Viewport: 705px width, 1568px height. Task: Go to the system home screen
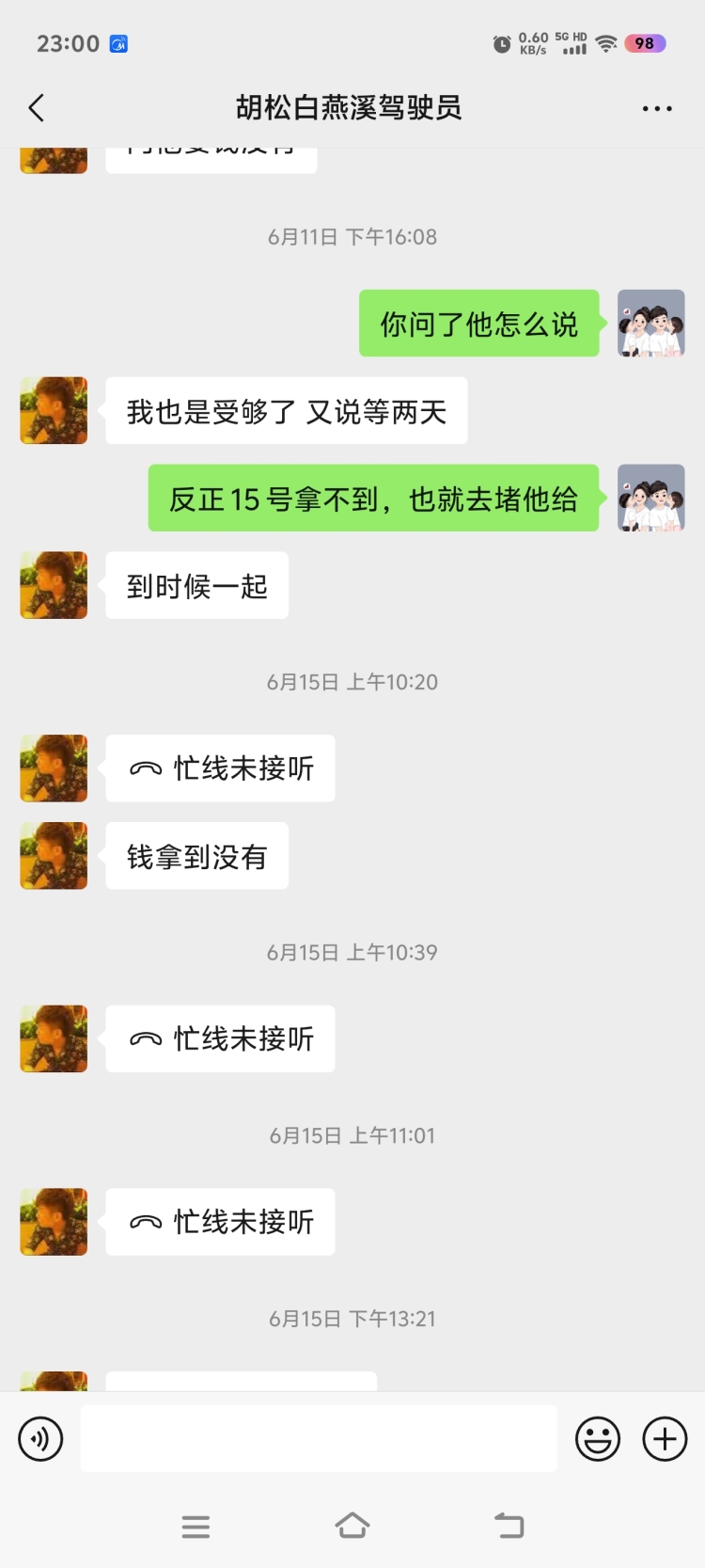(x=352, y=1526)
